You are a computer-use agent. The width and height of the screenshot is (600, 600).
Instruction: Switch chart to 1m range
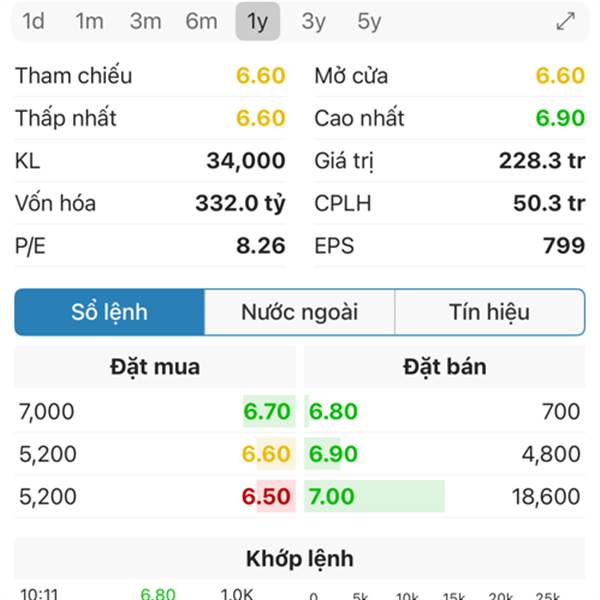pos(90,21)
